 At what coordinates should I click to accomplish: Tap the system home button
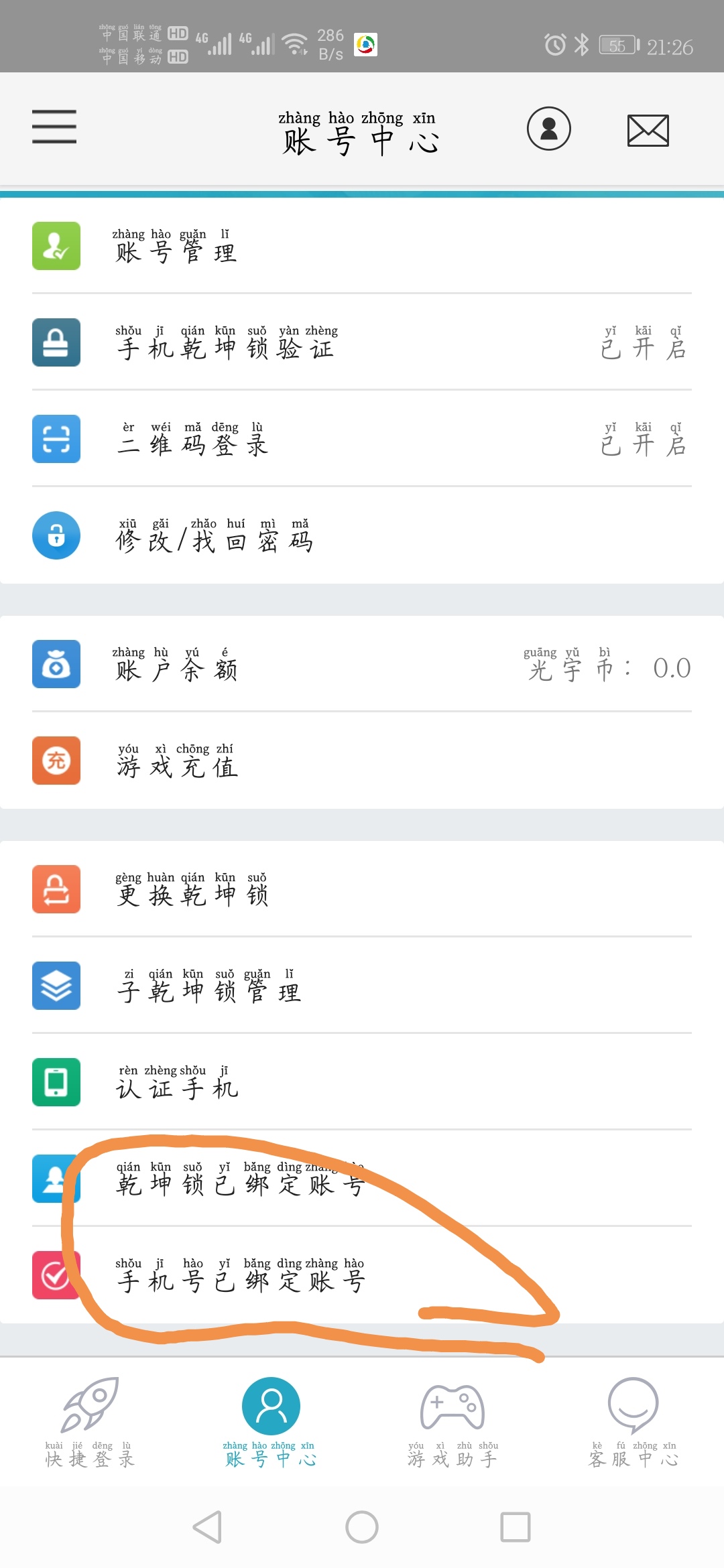coord(362,1527)
